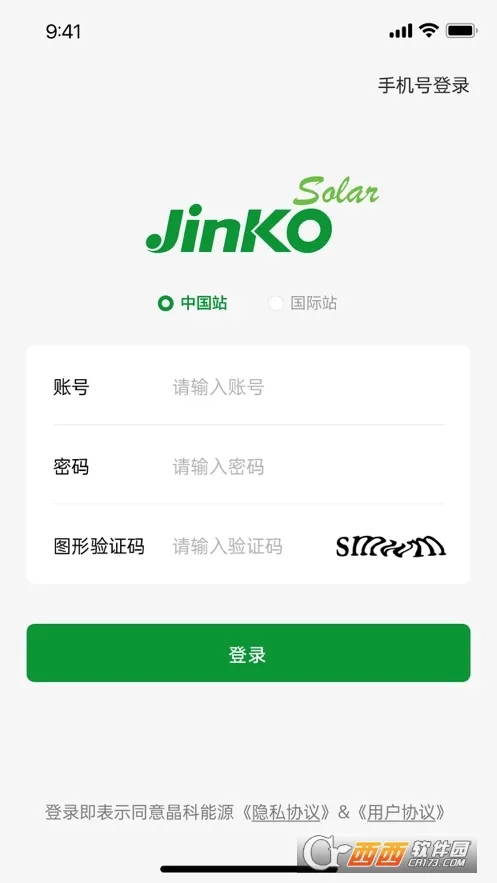497x883 pixels.
Task: Refresh the captcha image
Action: pyautogui.click(x=391, y=546)
